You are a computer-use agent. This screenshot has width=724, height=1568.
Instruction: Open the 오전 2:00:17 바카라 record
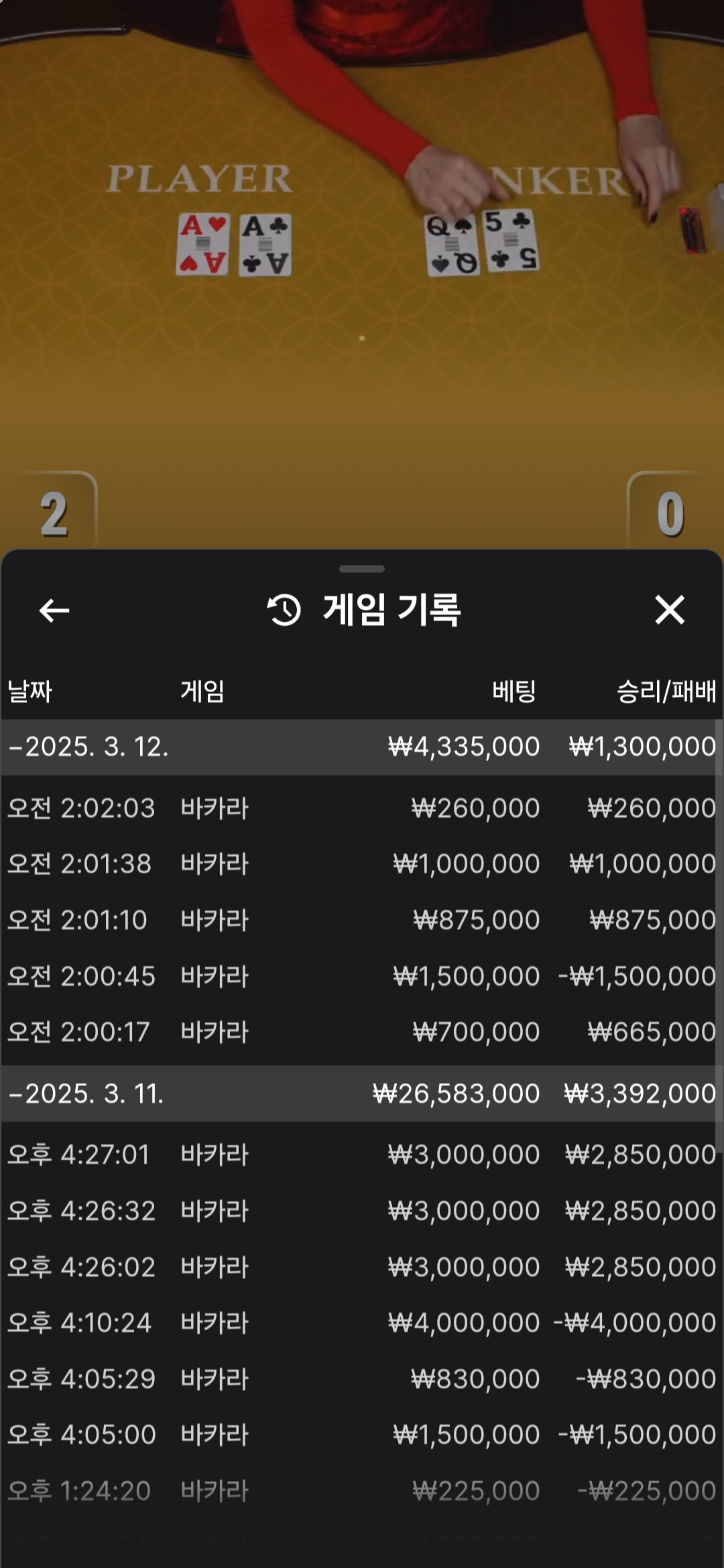362,1032
